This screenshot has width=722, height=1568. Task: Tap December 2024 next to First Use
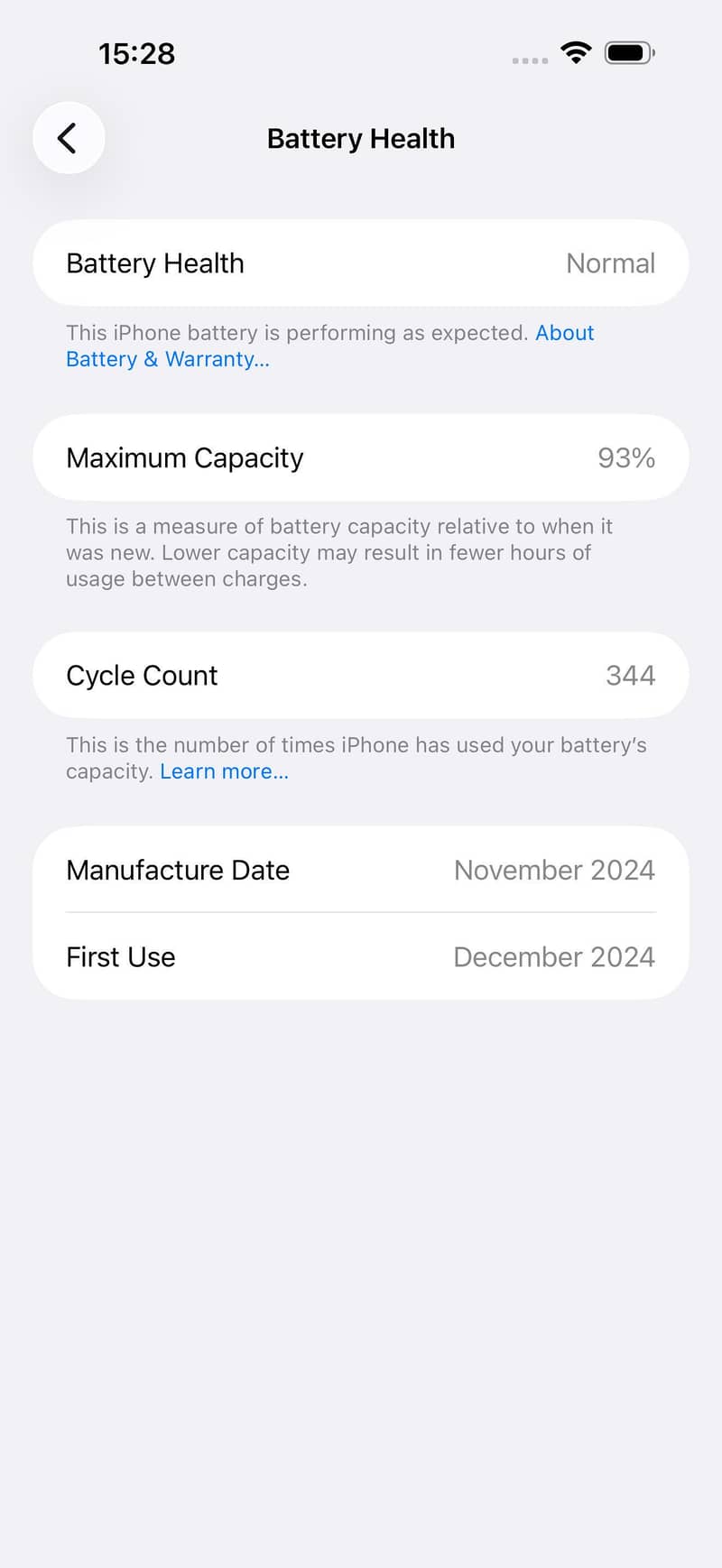click(554, 956)
